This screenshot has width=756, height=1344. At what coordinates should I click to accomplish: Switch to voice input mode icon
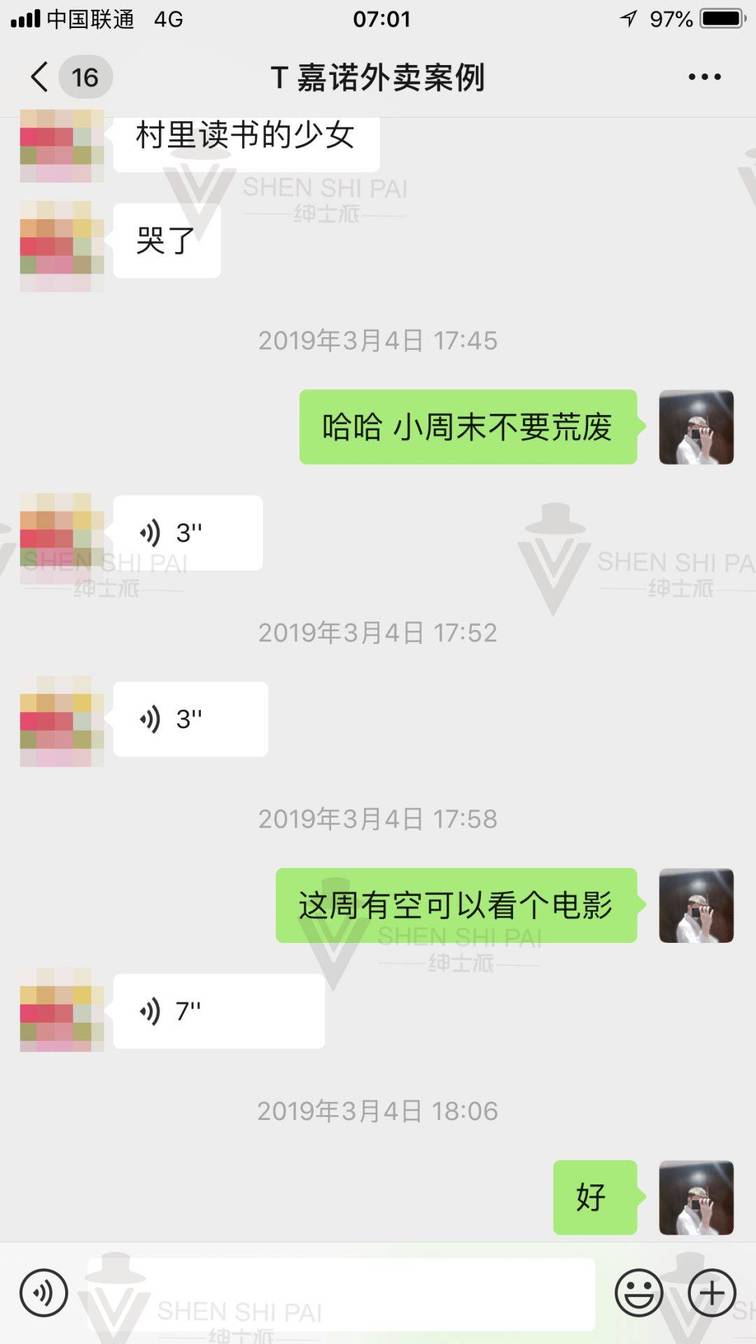pyautogui.click(x=44, y=1293)
